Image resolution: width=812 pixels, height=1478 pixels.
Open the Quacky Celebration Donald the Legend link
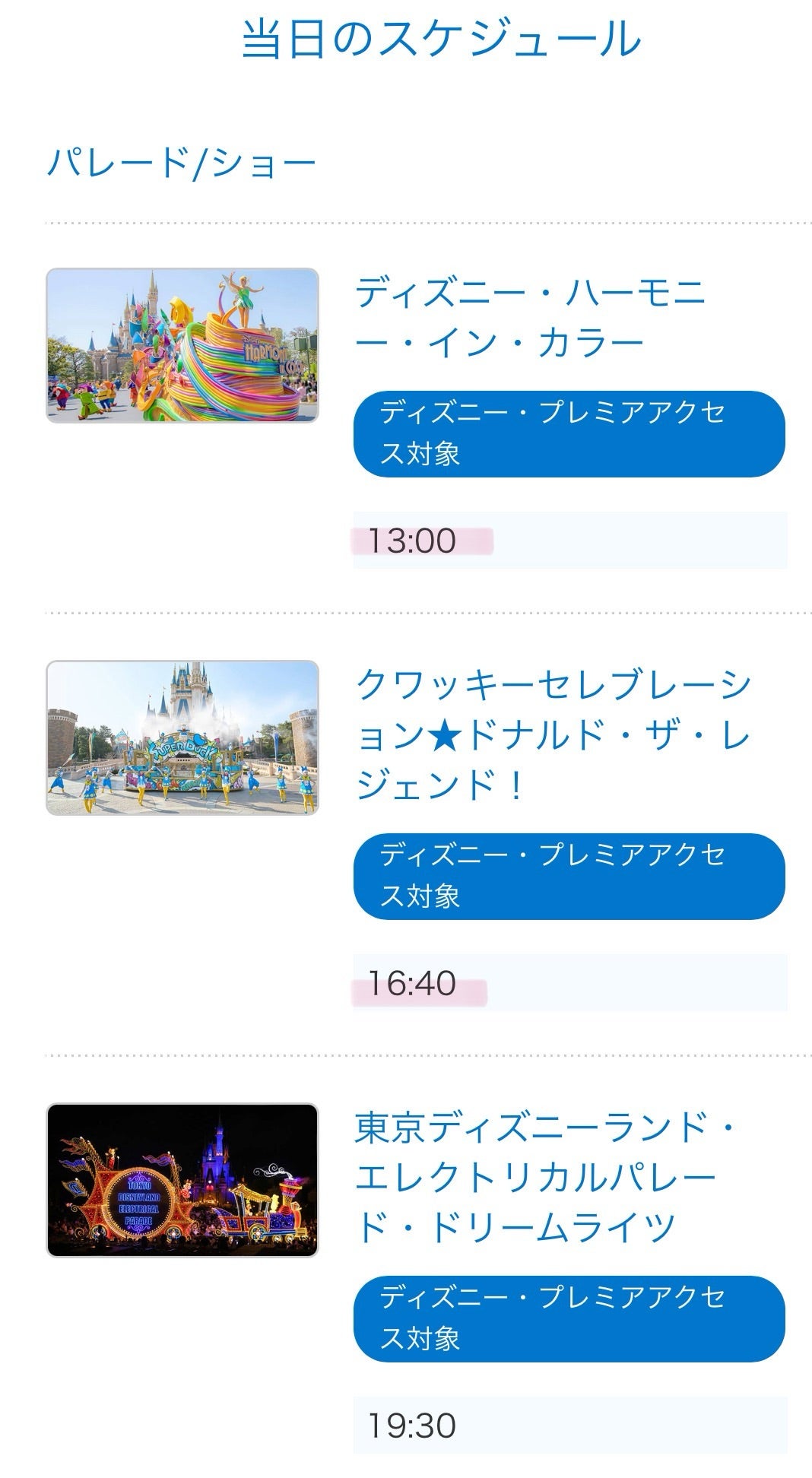pyautogui.click(x=553, y=734)
